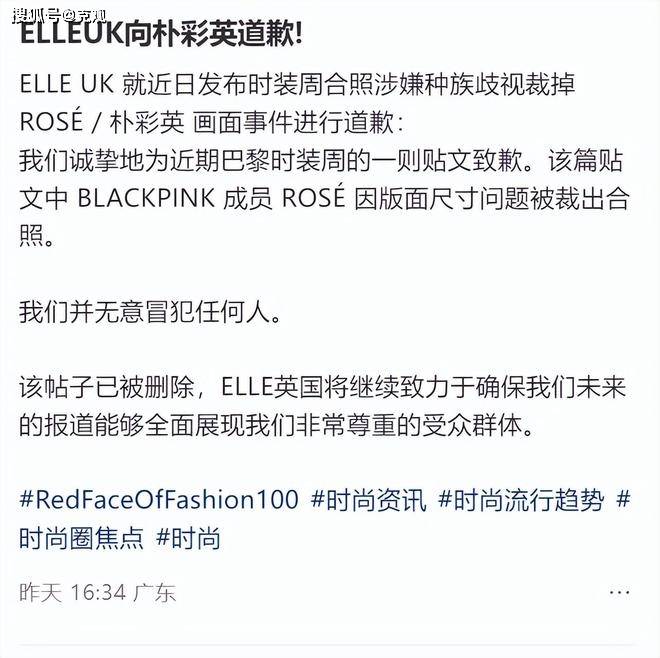660x658 pixels.
Task: Open the #时尚圈焦点 hashtag
Action: tap(80, 538)
